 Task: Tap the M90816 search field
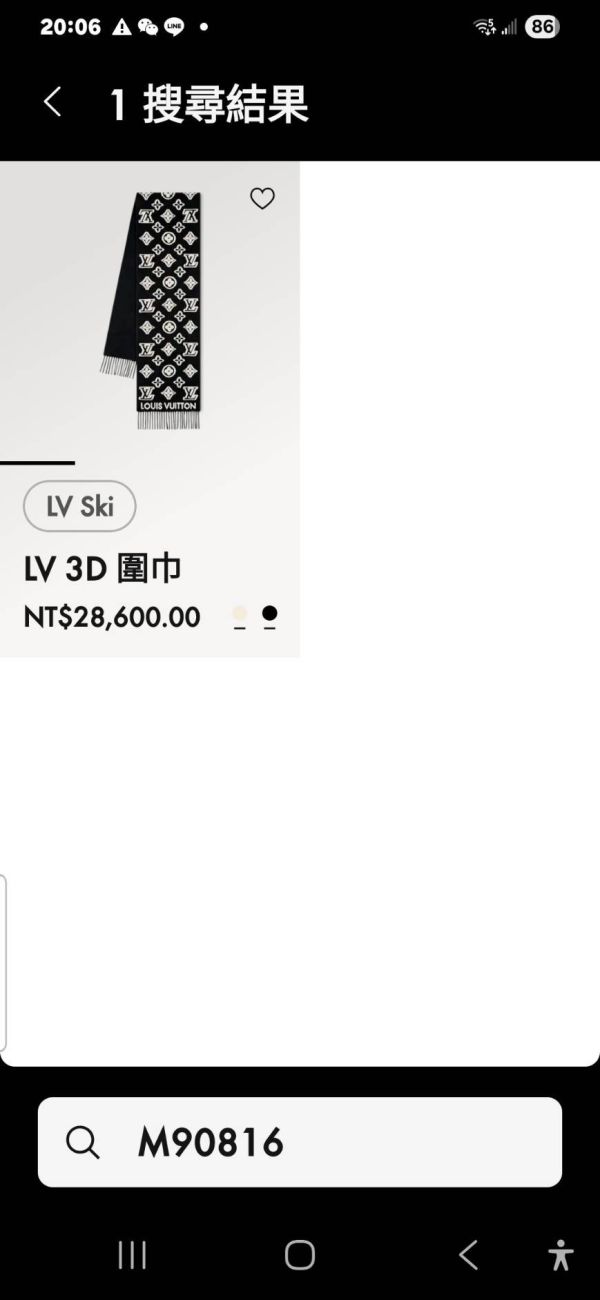coord(300,1142)
